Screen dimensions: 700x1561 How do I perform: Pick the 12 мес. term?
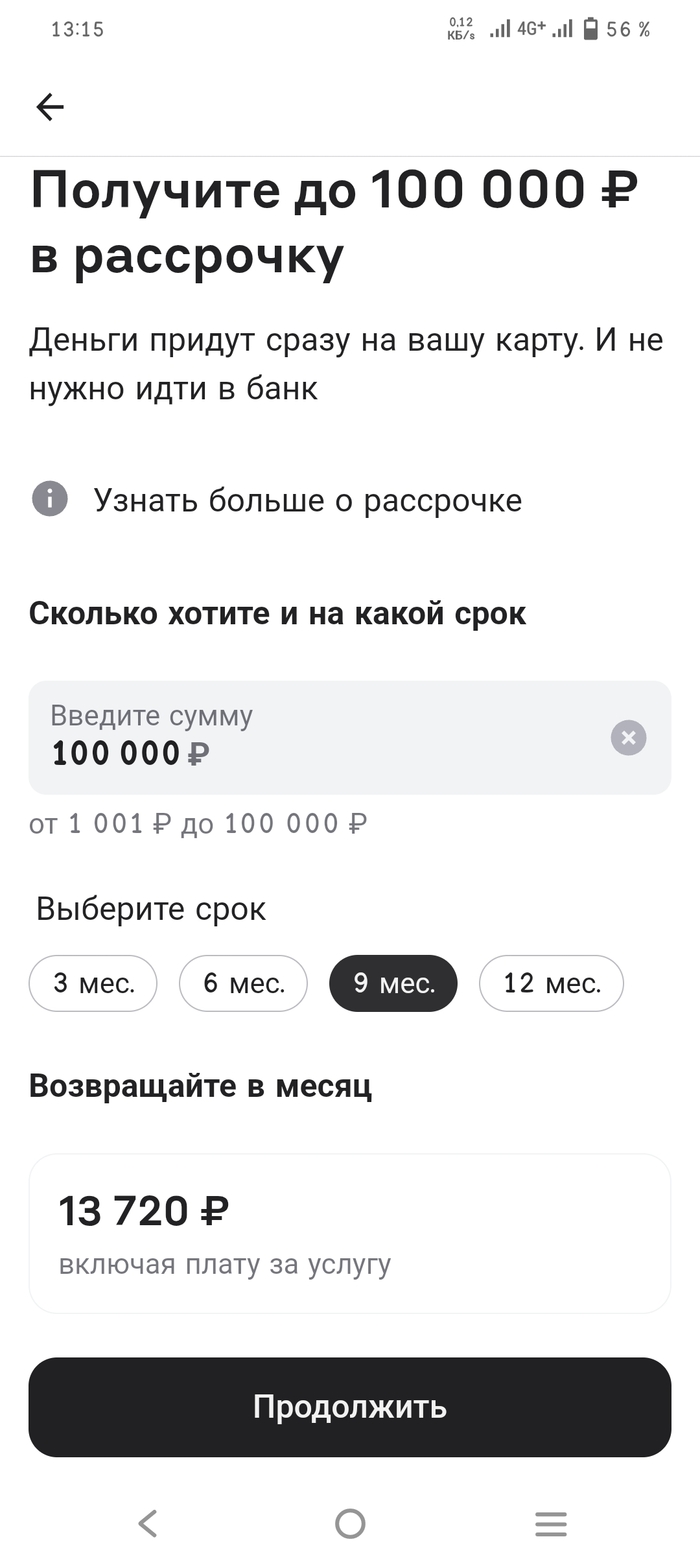(x=551, y=983)
